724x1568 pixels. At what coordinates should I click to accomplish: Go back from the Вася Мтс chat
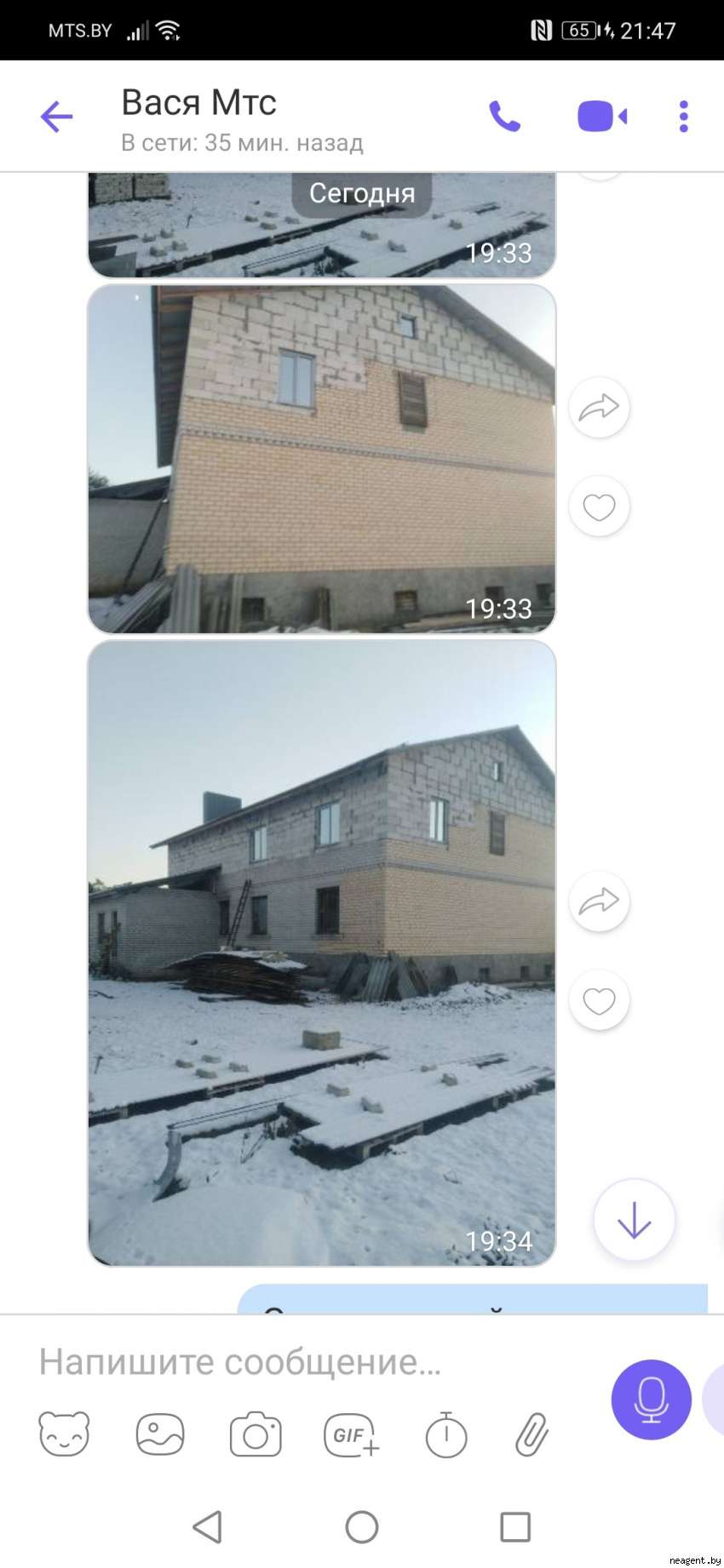[x=57, y=117]
